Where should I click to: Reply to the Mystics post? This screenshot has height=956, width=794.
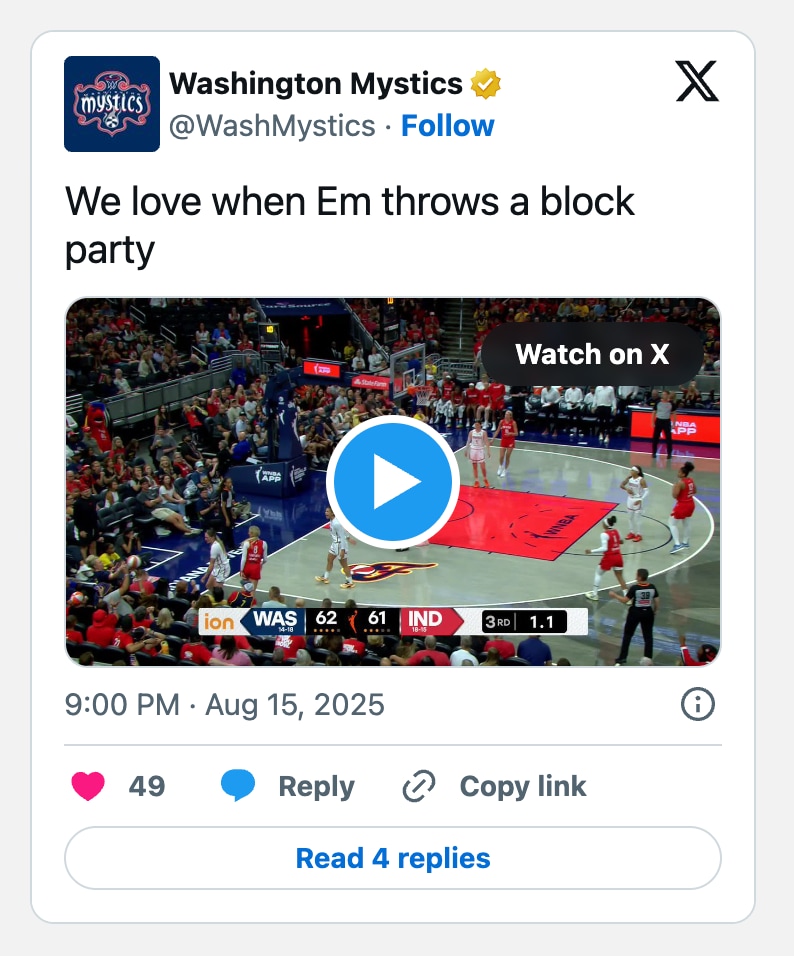[288, 787]
